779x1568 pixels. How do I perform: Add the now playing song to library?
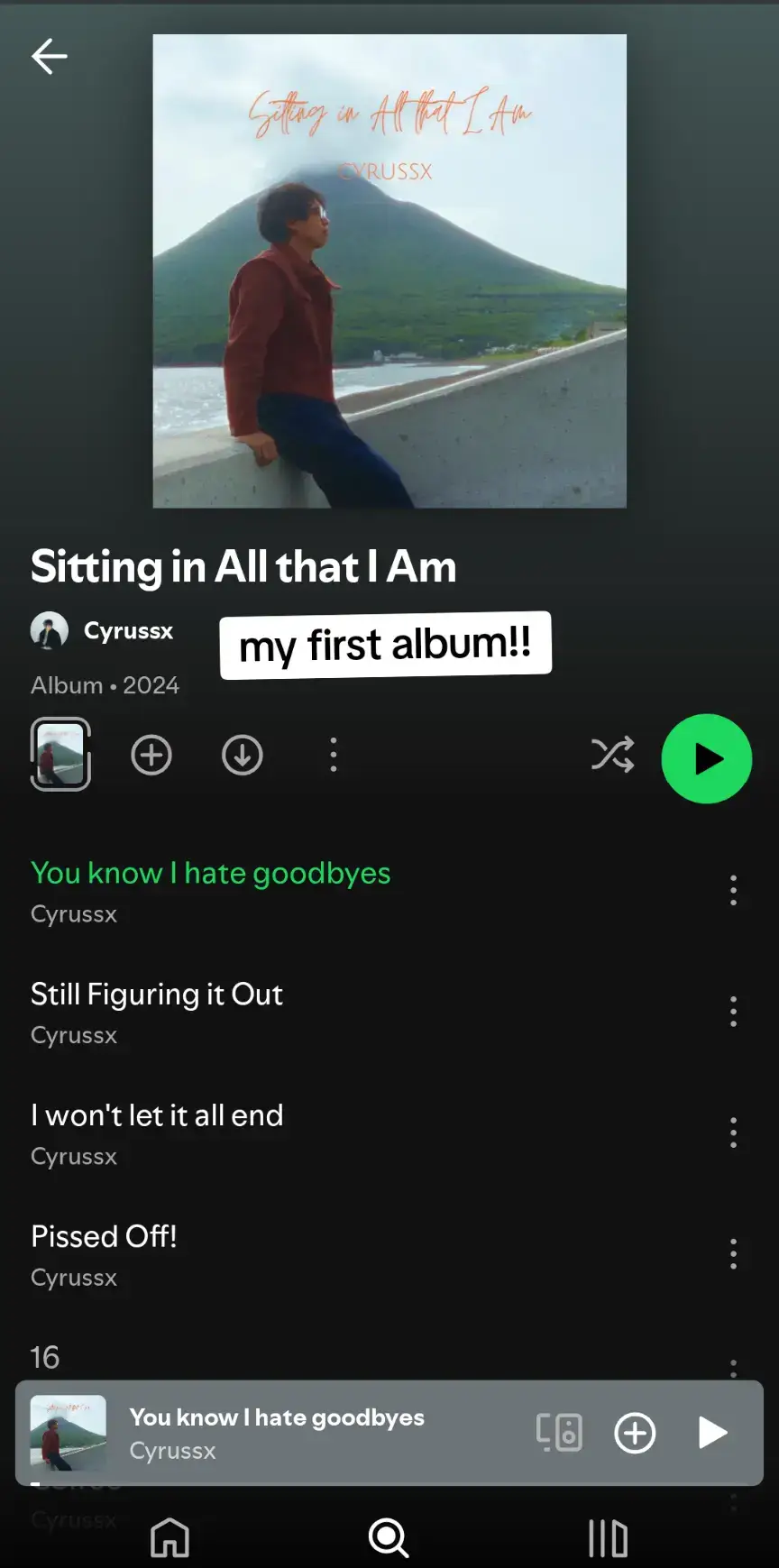click(635, 1433)
